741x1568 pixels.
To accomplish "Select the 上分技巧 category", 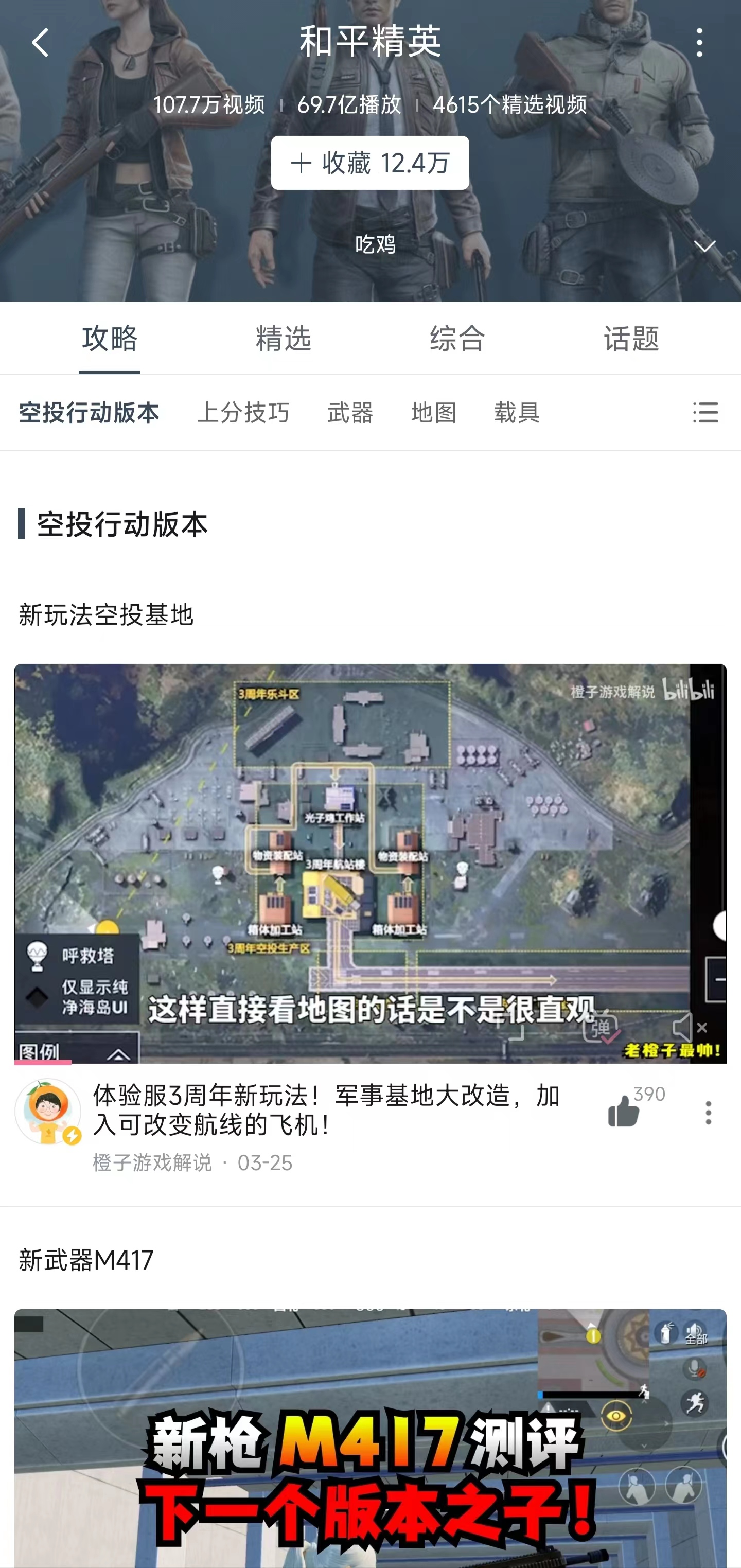I will point(243,413).
